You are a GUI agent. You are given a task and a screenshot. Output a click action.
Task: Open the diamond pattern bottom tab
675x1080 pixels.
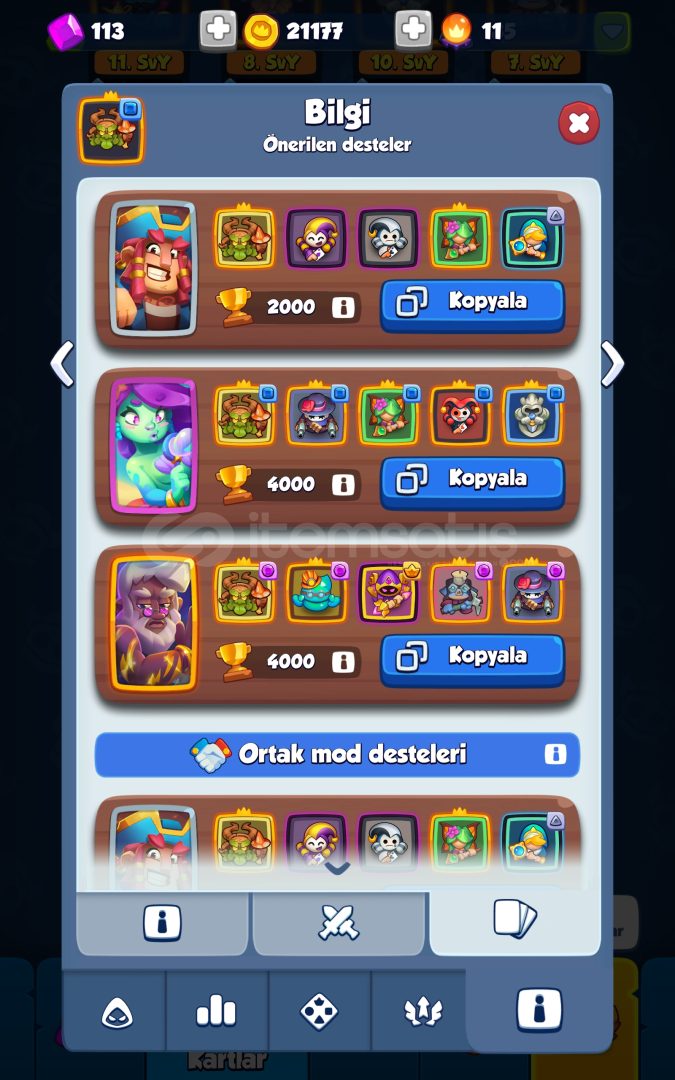click(319, 1012)
